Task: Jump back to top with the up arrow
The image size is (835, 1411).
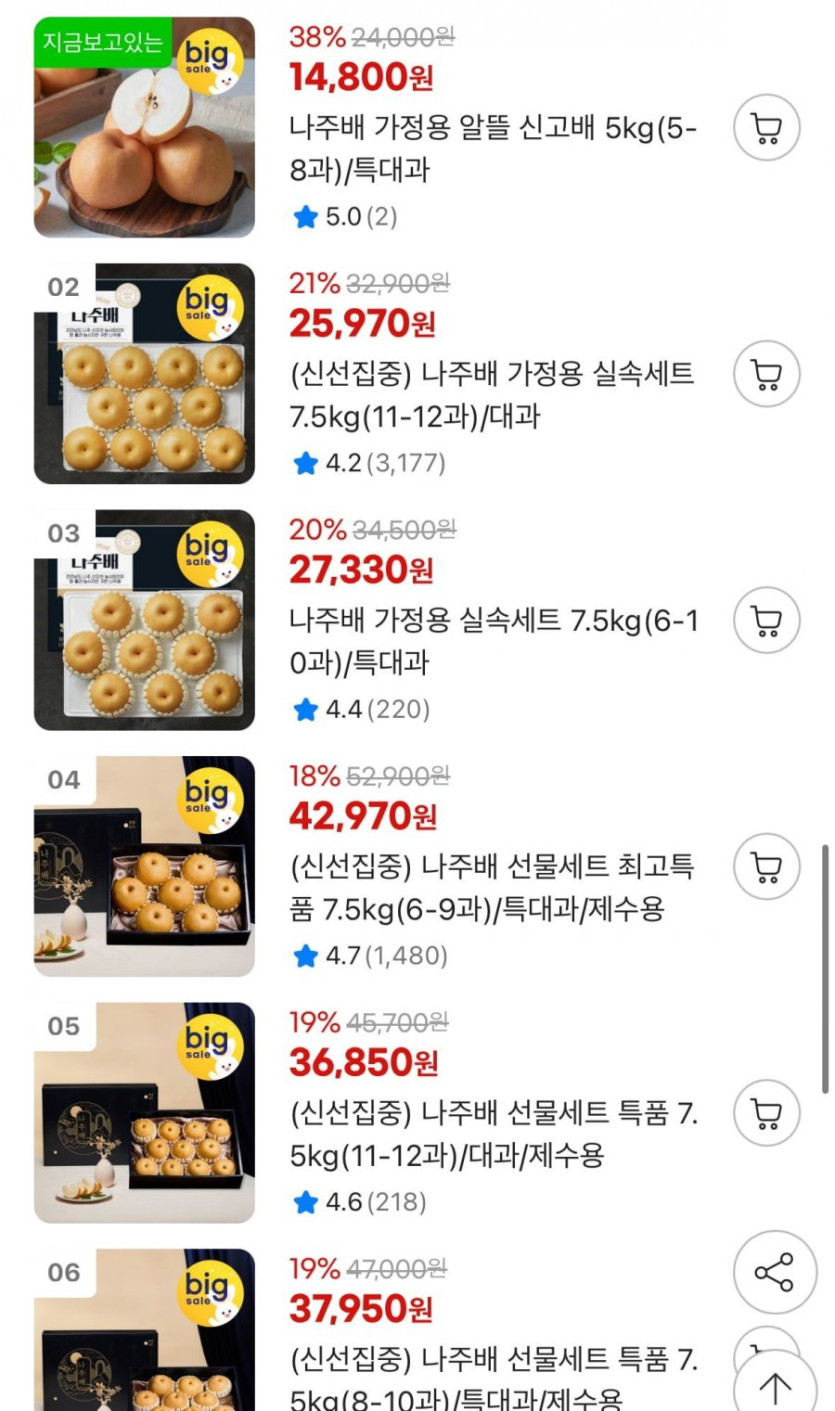Action: 774,1386
